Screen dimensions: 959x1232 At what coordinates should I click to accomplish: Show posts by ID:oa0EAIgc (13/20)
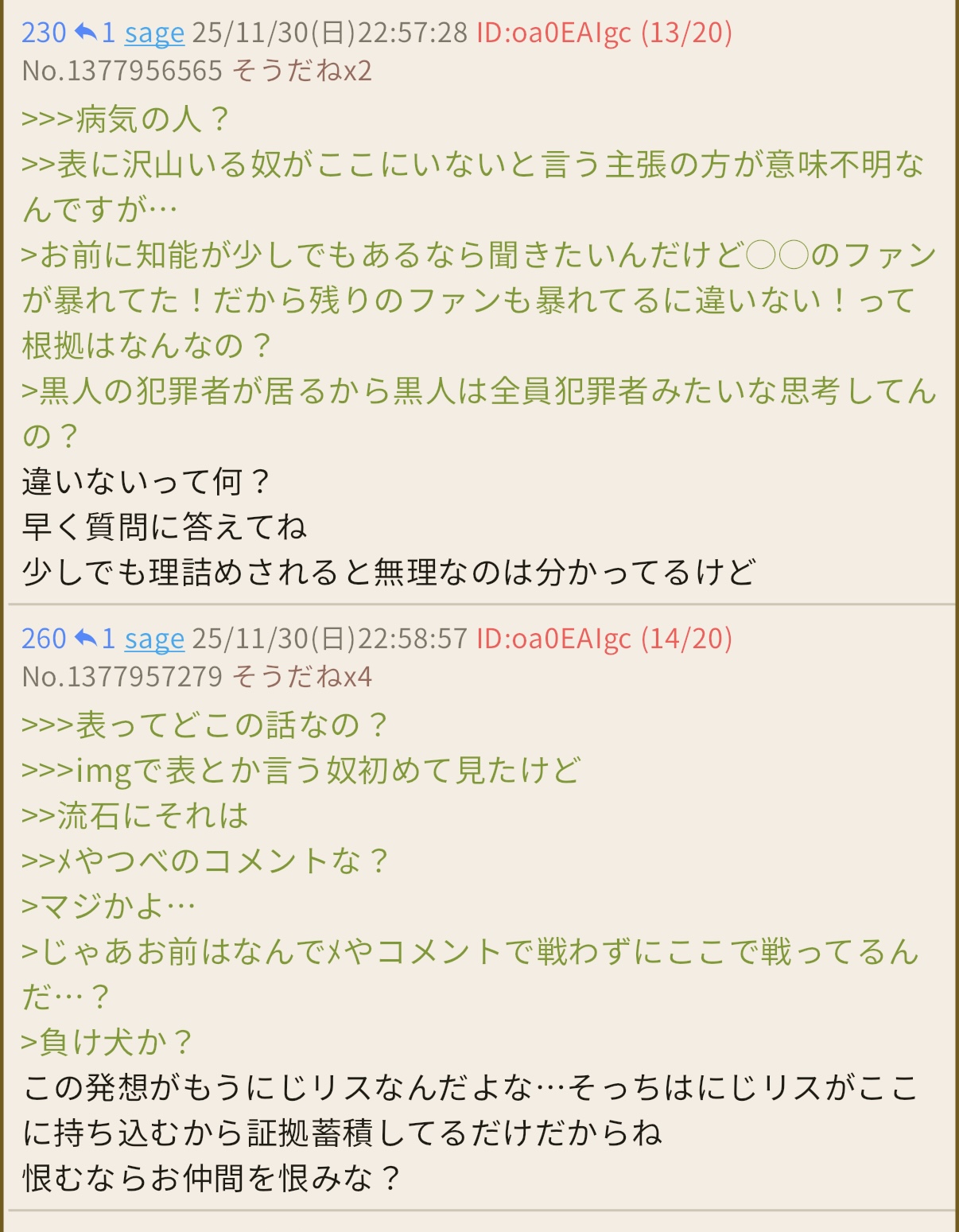pyautogui.click(x=604, y=33)
